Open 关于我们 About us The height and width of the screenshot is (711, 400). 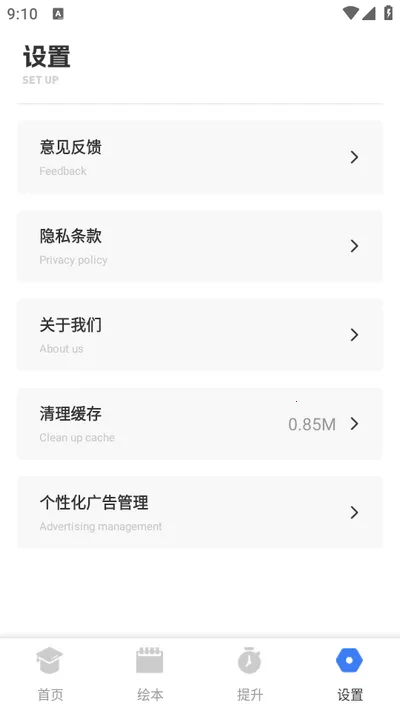pos(200,335)
